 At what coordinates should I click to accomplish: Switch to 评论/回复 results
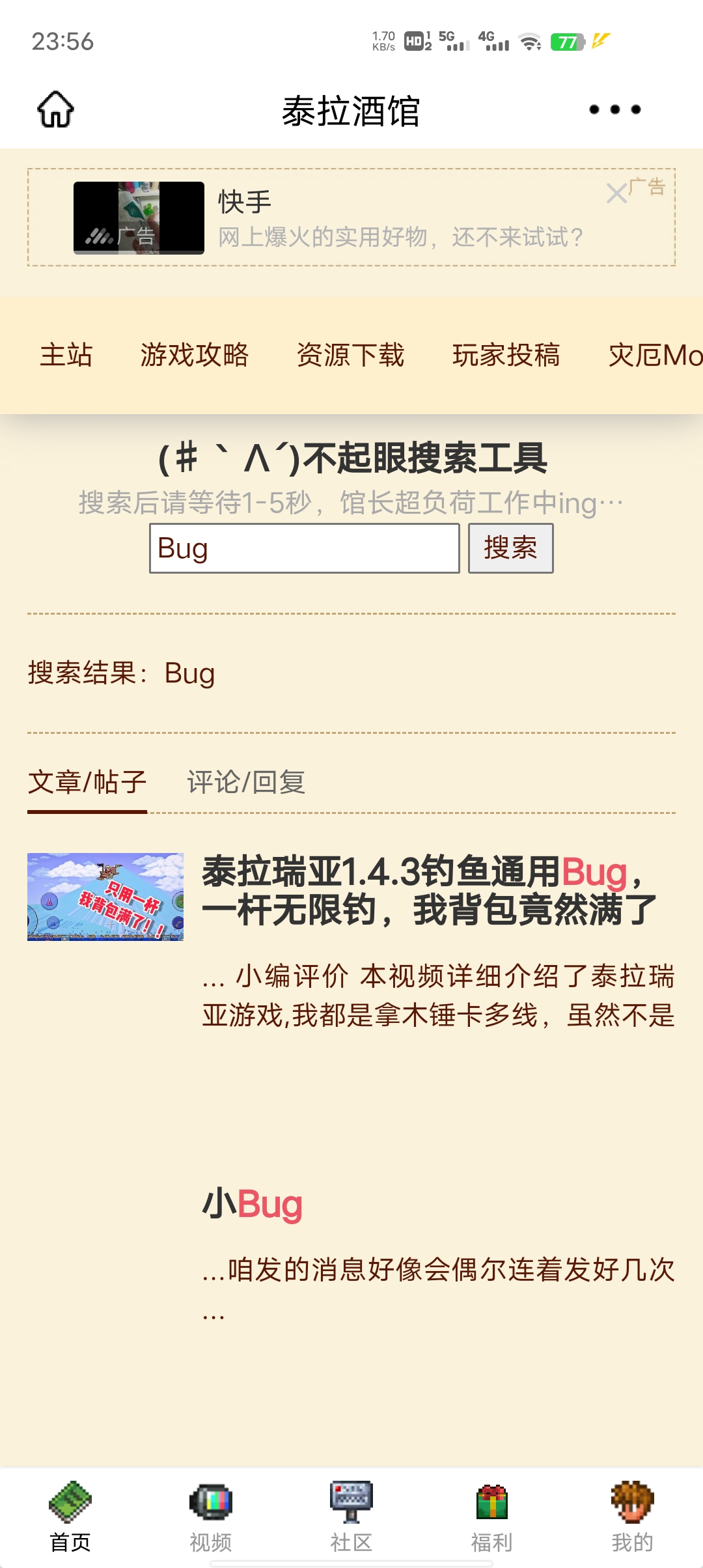click(246, 782)
